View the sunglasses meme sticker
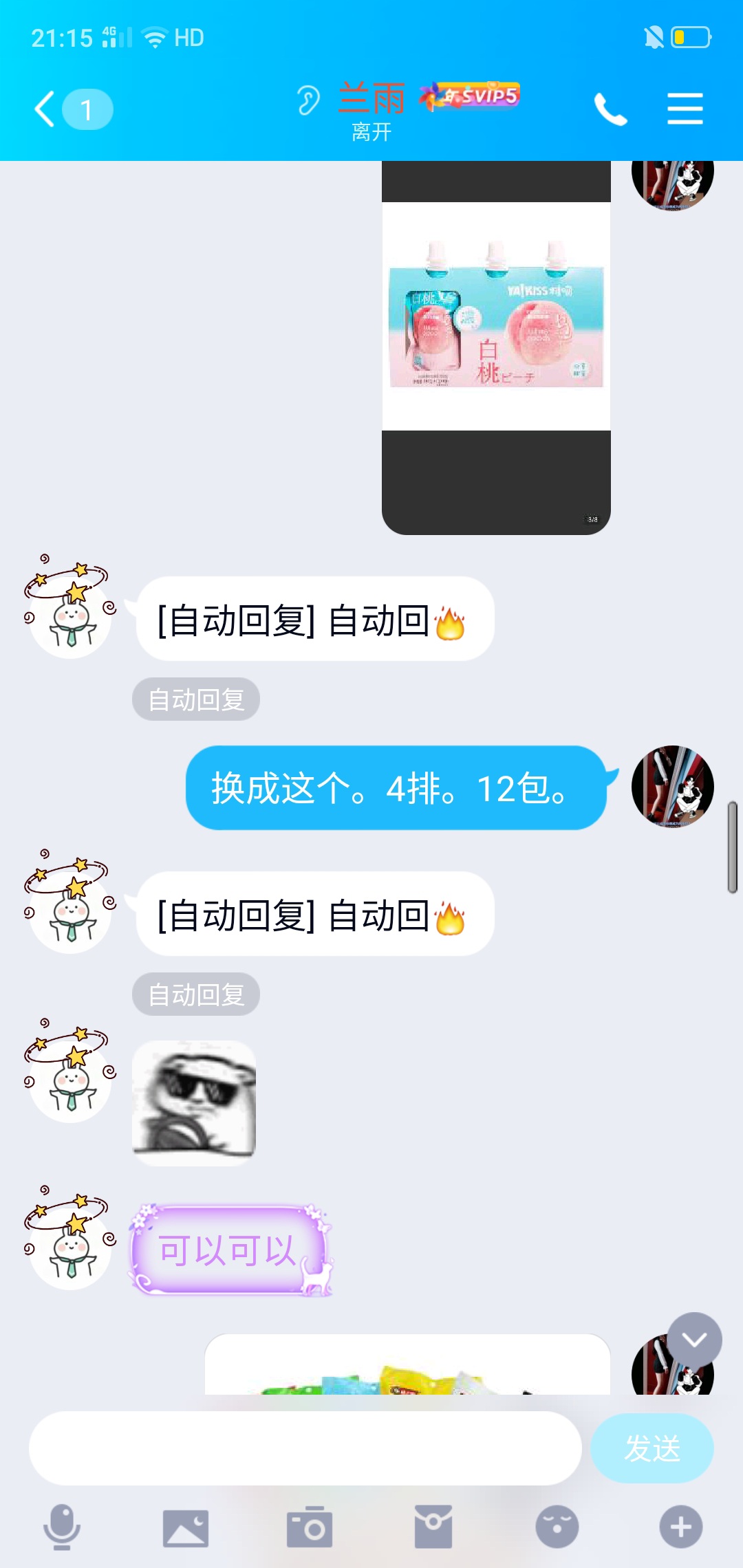Viewport: 743px width, 1568px height. click(x=194, y=1102)
